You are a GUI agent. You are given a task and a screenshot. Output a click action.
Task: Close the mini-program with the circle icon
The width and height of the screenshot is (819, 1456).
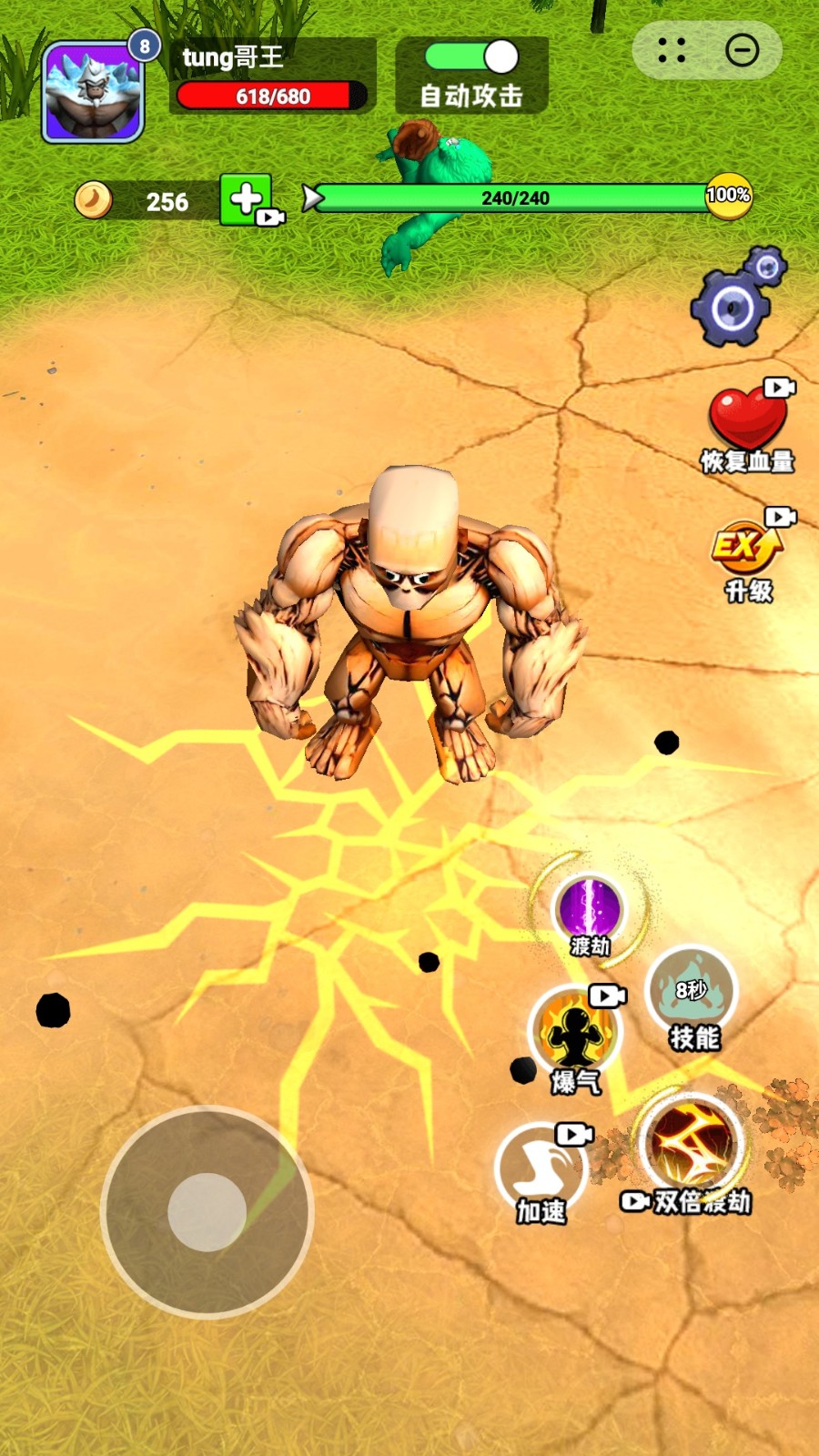[x=742, y=50]
